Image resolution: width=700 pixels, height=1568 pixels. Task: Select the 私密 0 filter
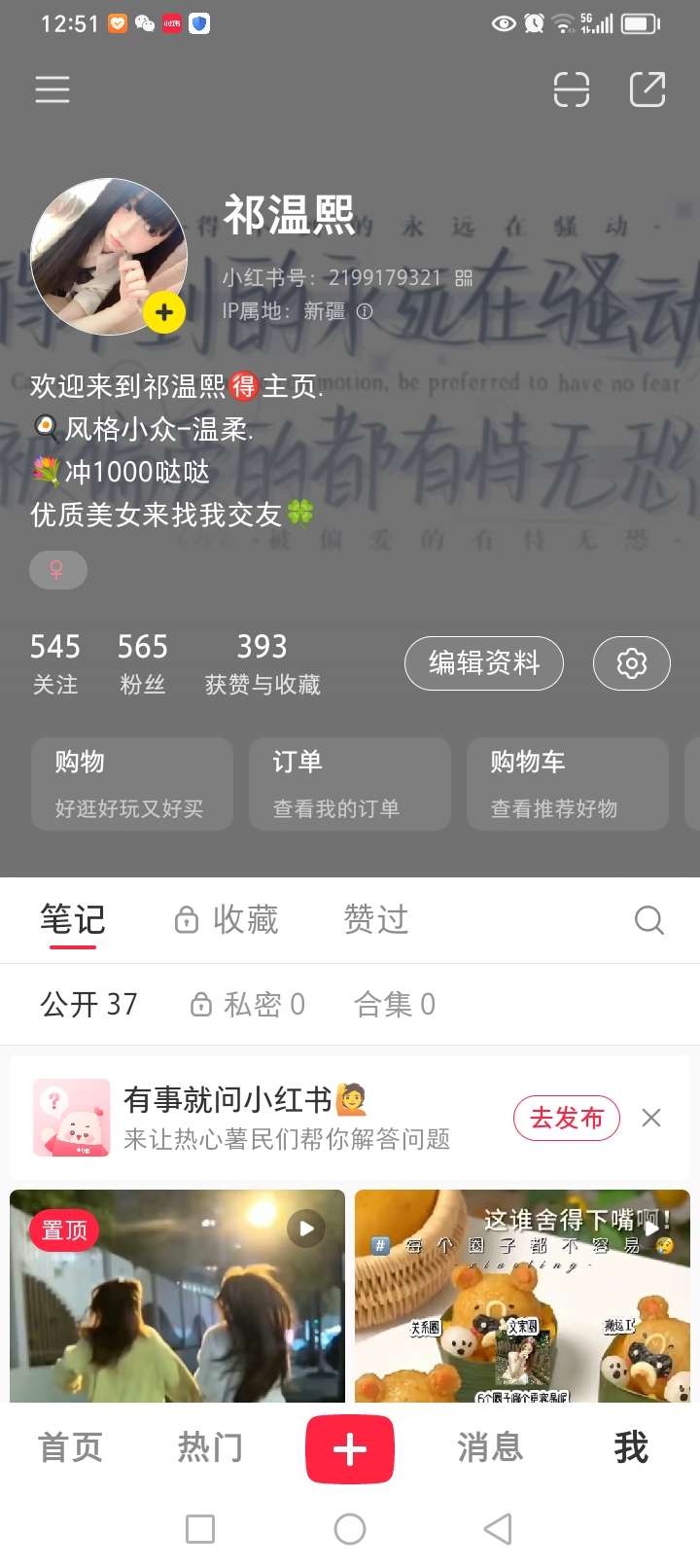pos(248,1004)
